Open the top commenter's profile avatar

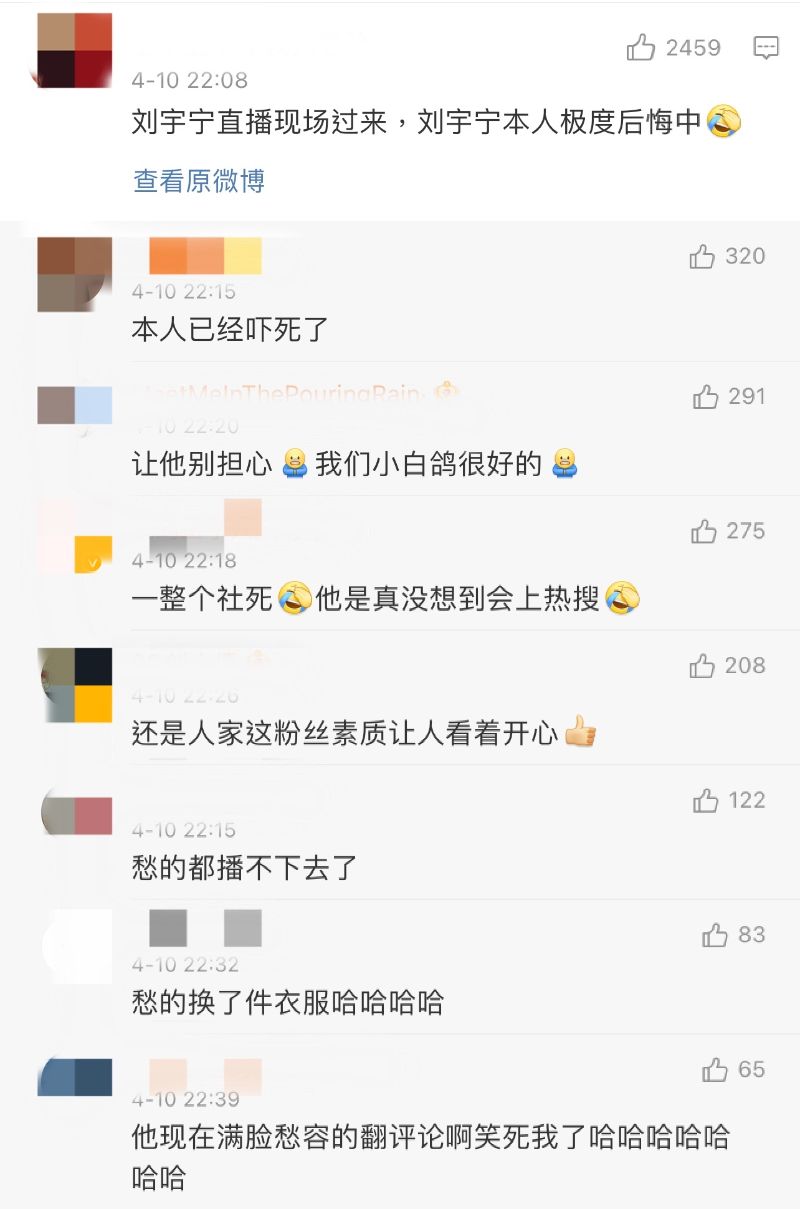tap(74, 50)
